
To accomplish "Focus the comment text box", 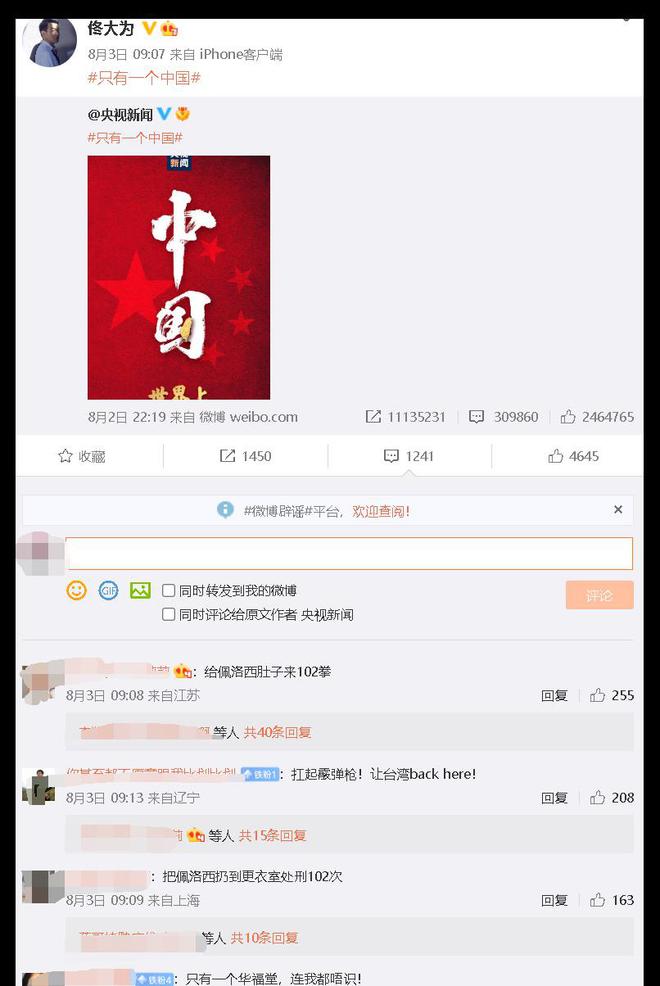I will (x=349, y=554).
